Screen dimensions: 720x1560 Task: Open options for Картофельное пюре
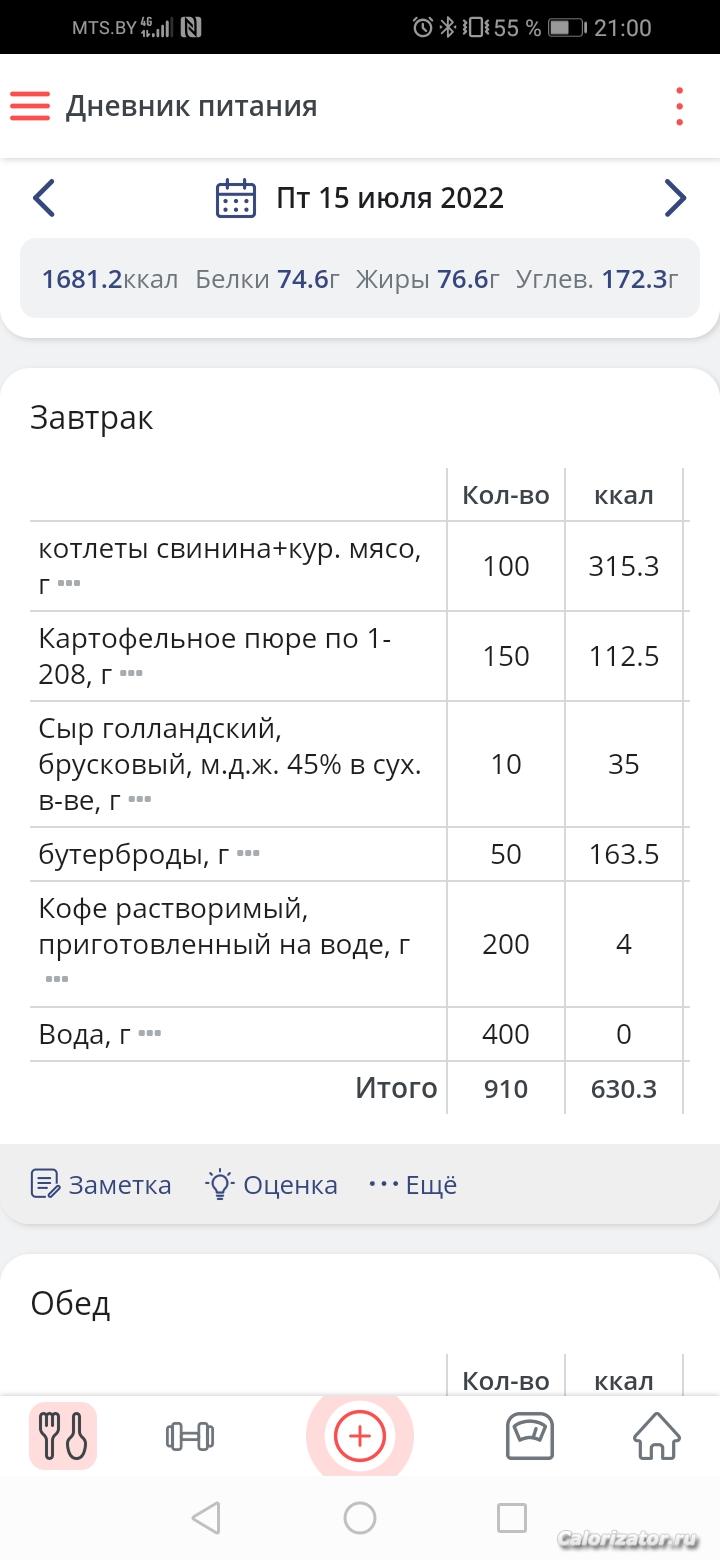click(x=131, y=673)
